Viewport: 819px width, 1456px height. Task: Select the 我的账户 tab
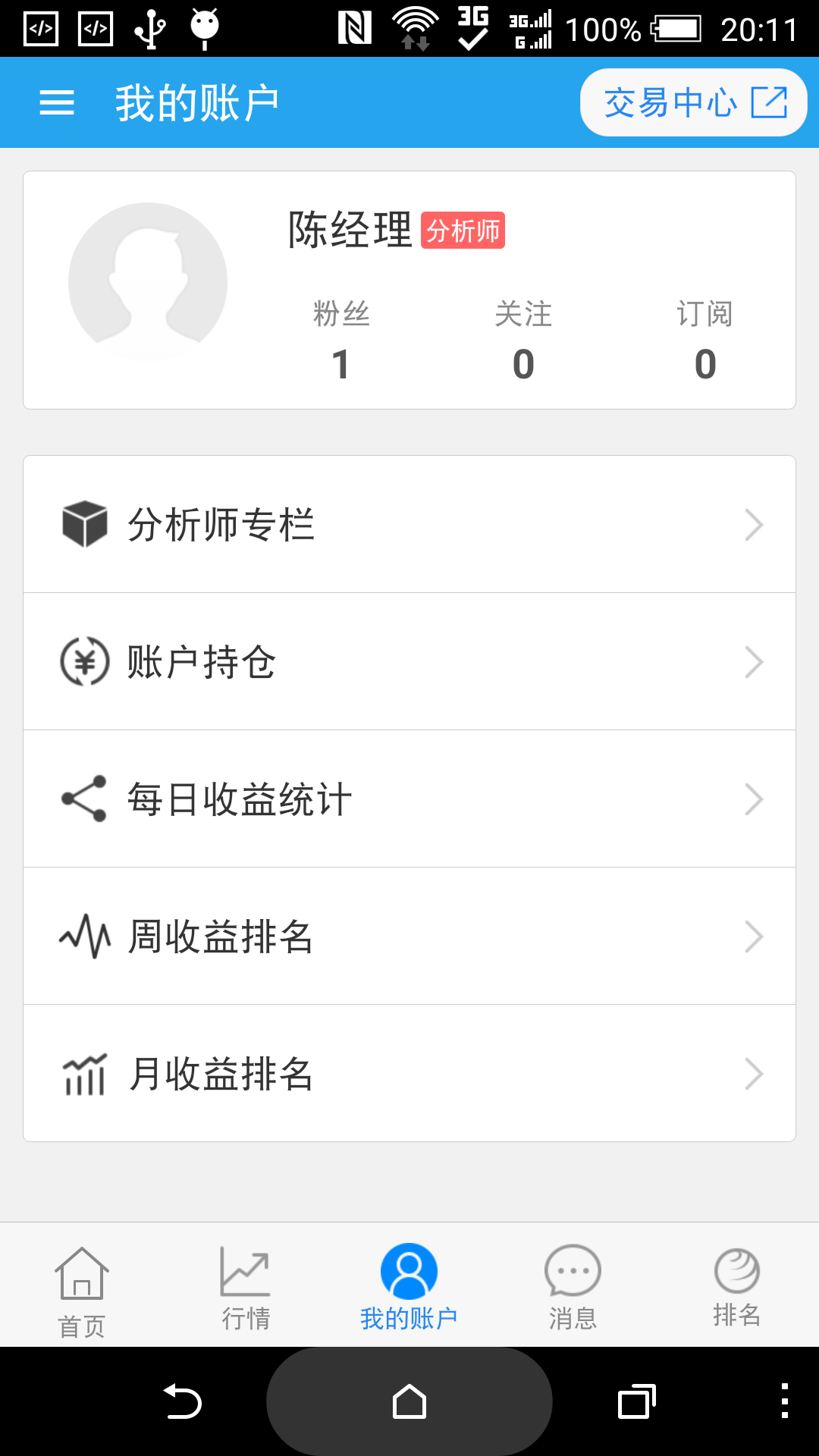(x=409, y=1289)
